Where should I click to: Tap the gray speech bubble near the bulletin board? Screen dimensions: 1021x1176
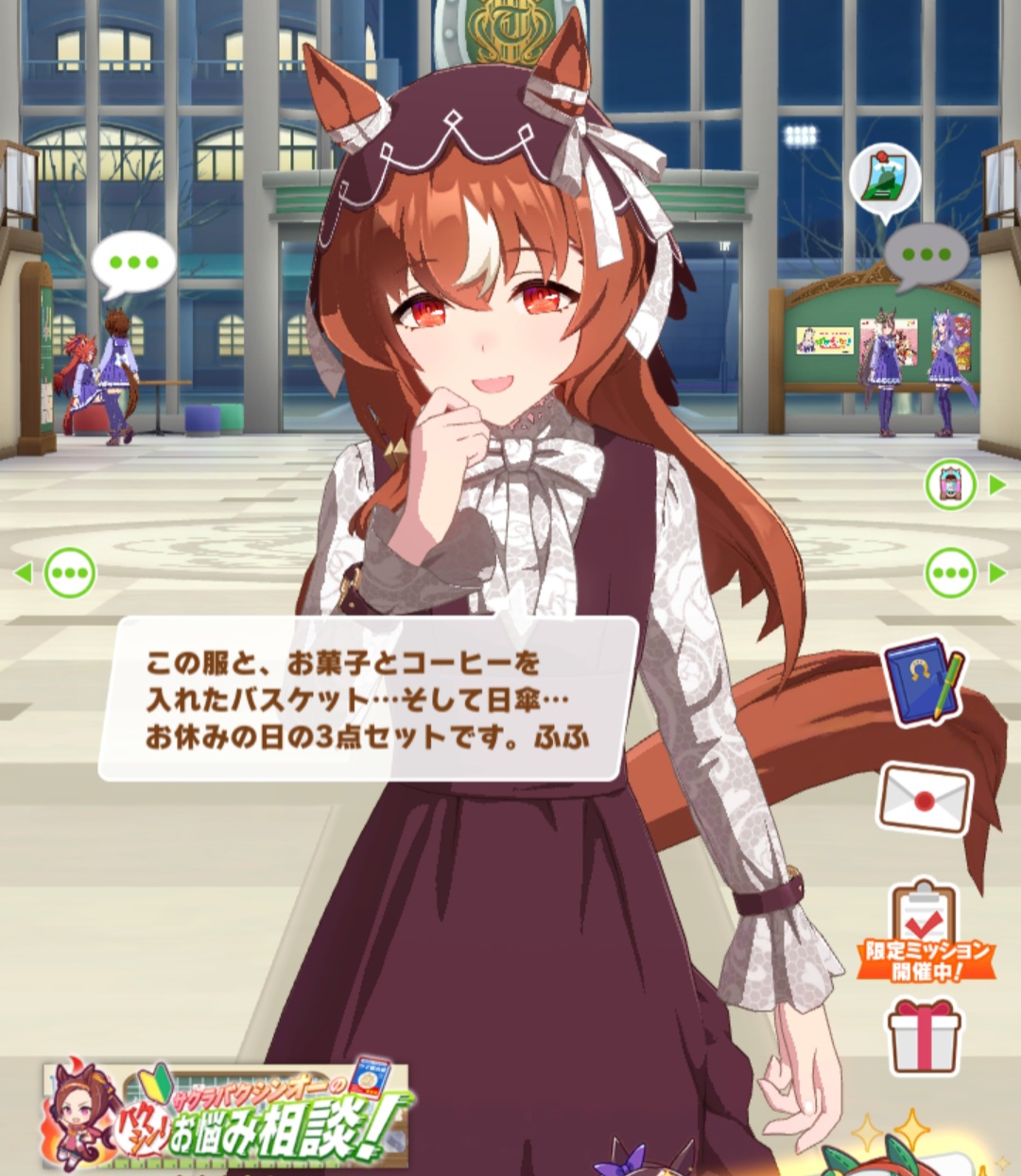point(926,255)
